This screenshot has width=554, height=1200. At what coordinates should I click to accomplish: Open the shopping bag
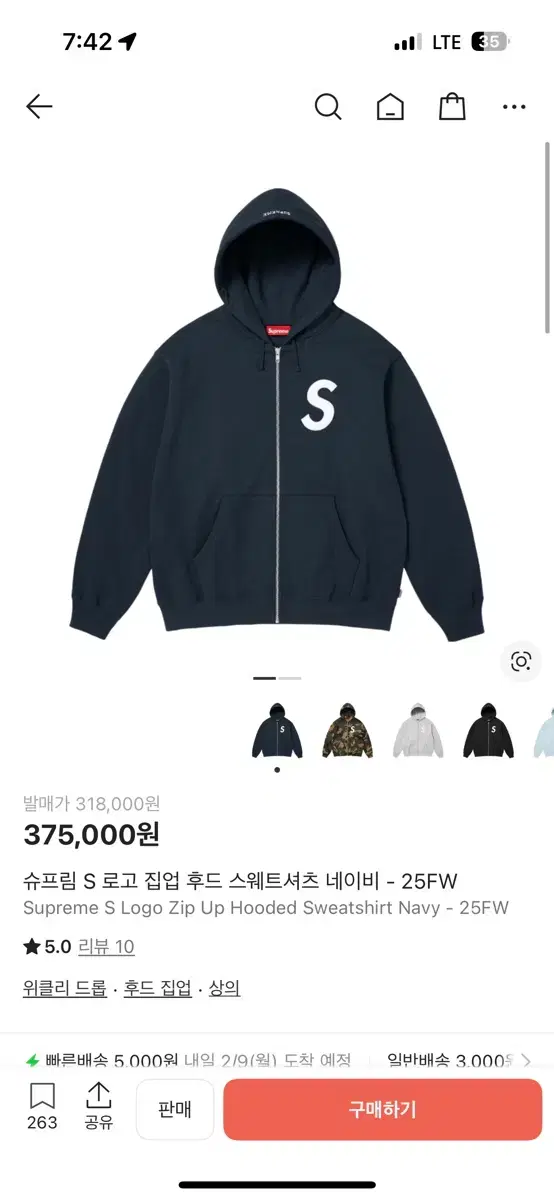pos(452,106)
